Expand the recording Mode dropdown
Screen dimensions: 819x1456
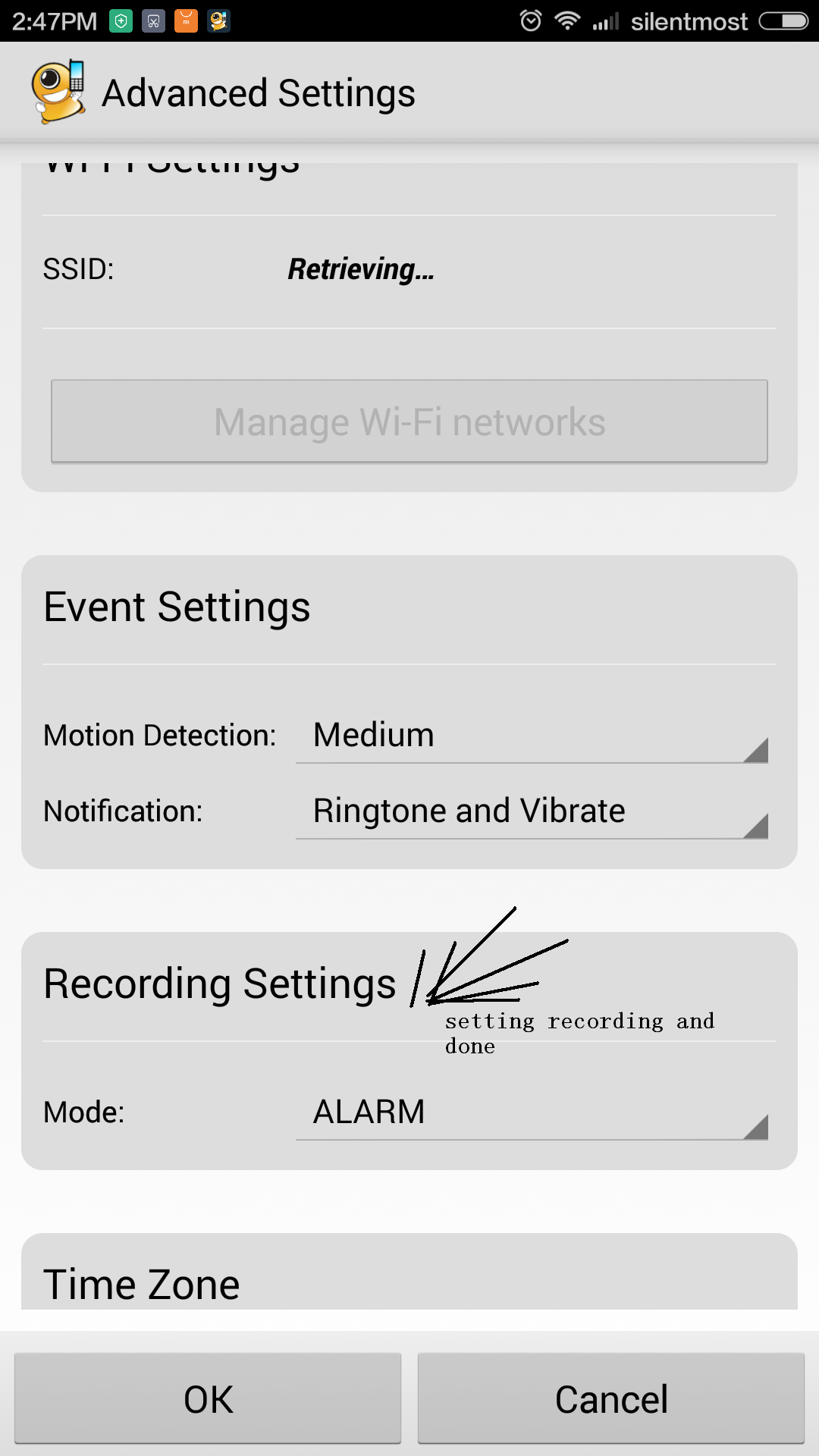coord(531,1112)
